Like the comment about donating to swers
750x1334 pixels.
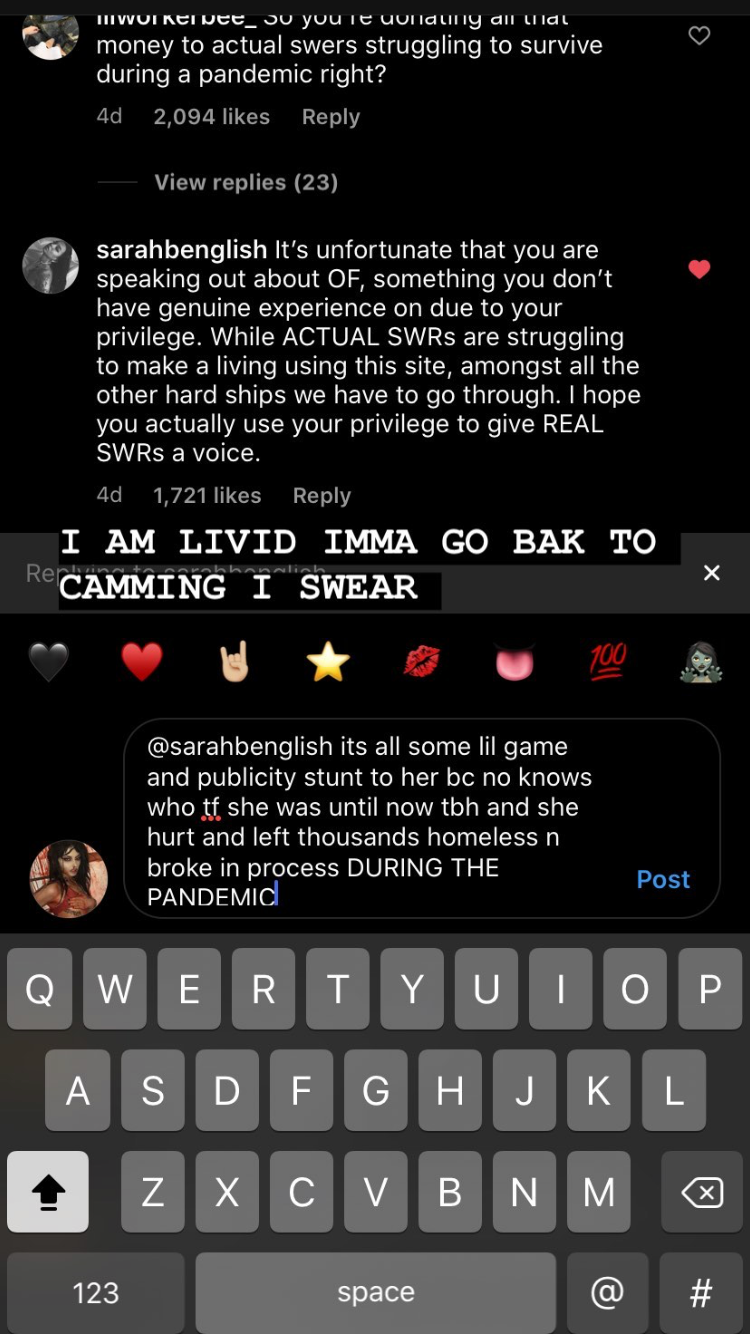pyautogui.click(x=699, y=36)
